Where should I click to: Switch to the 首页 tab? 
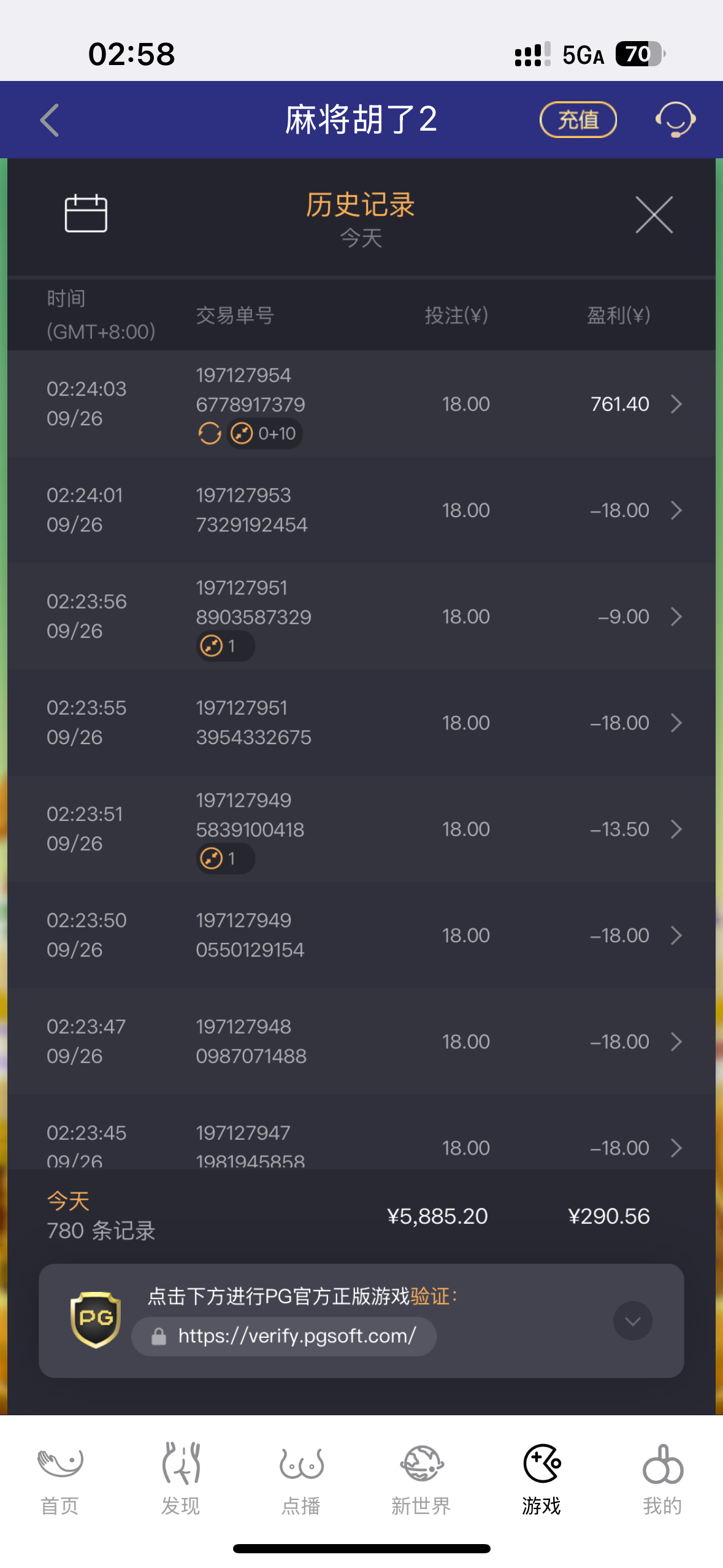tap(60, 1478)
